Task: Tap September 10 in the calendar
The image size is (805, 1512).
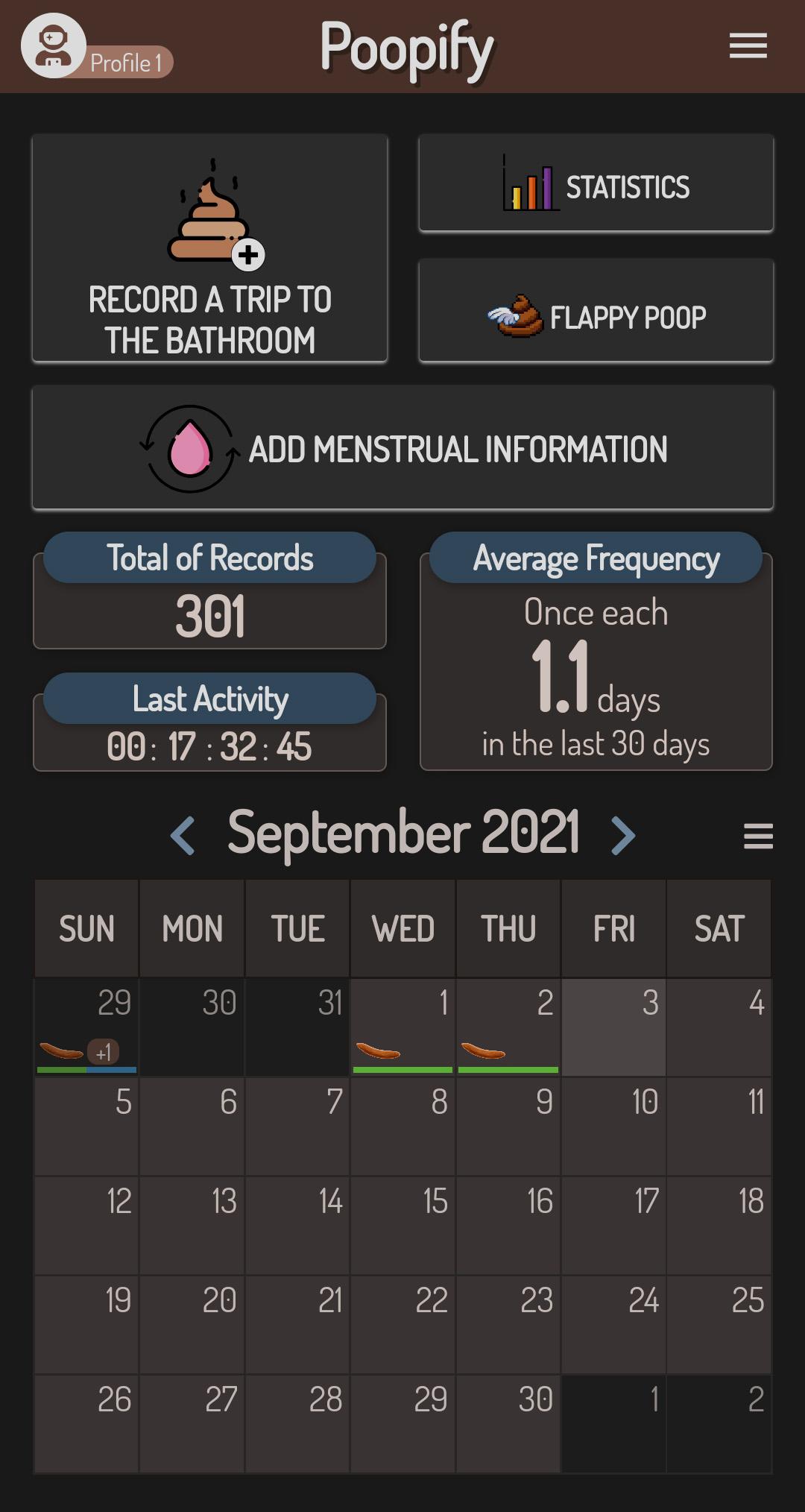Action: 613,1126
